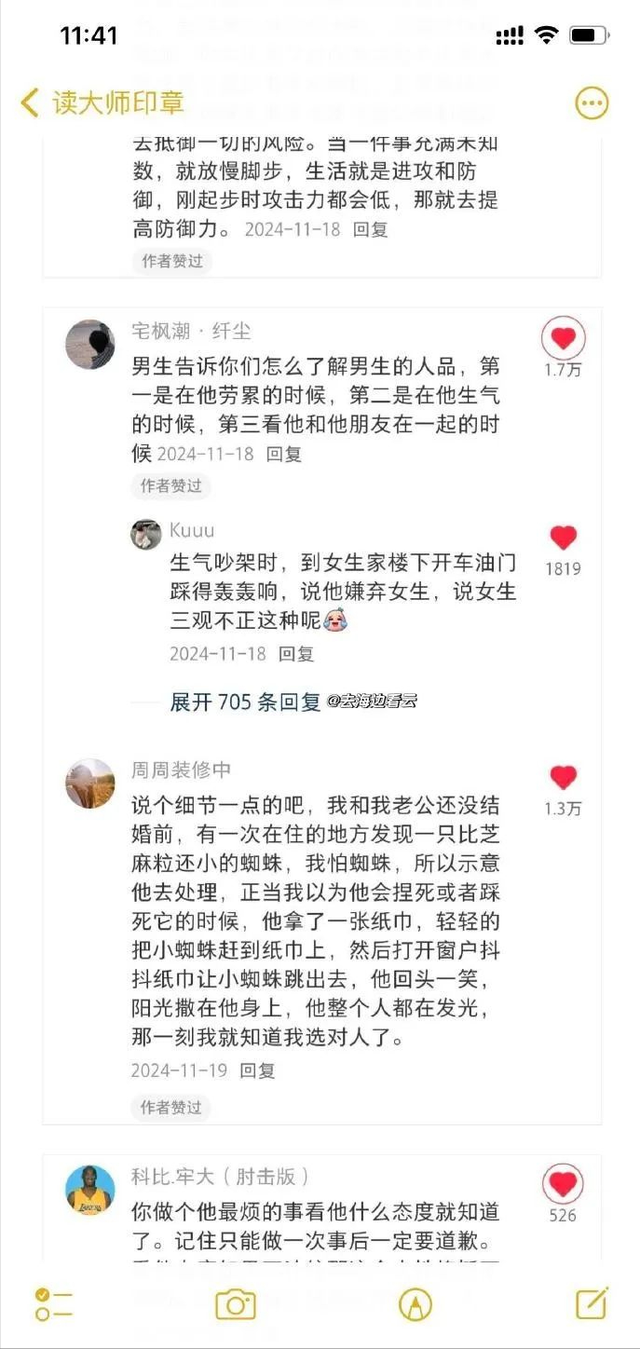Go back to the 读大师印章 folder
The image size is (640, 1349).
coord(103,102)
